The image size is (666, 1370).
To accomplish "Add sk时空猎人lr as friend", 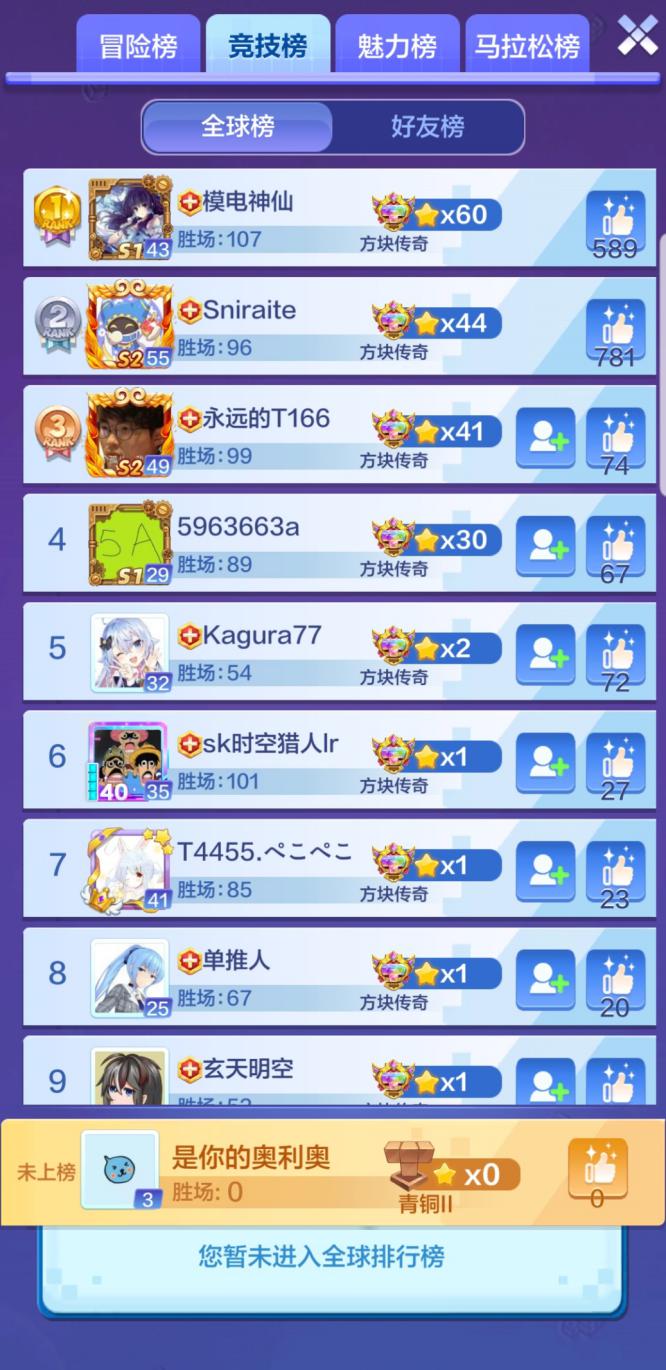I will pyautogui.click(x=545, y=763).
